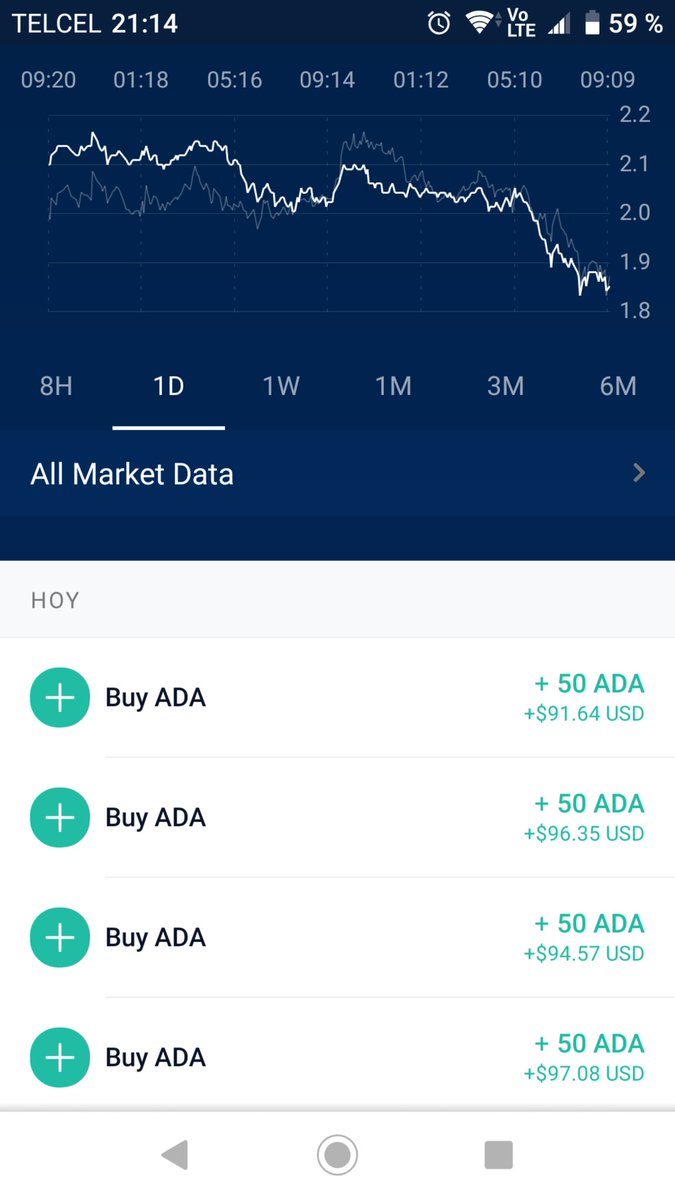Tap the system home button
675x1200 pixels.
[338, 1155]
